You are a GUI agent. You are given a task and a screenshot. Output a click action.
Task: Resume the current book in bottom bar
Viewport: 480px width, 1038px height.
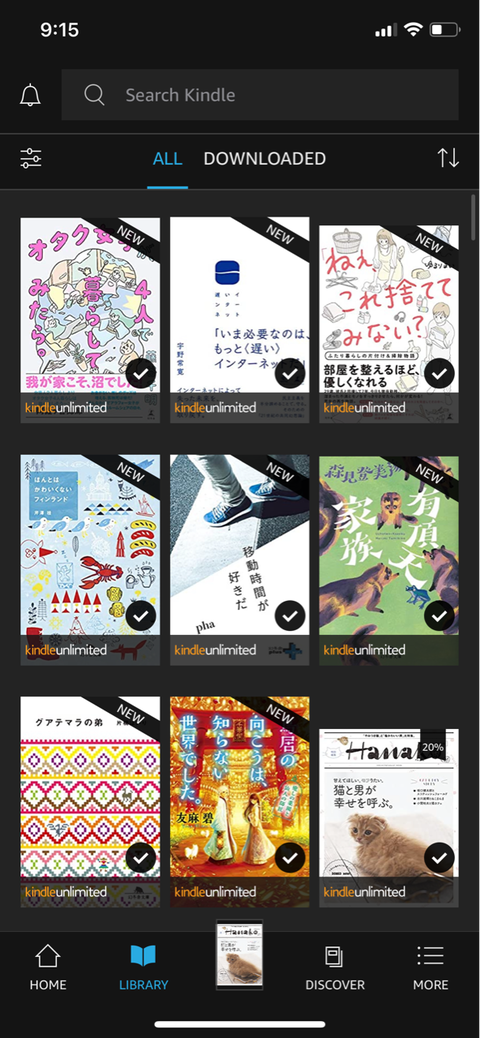240,955
